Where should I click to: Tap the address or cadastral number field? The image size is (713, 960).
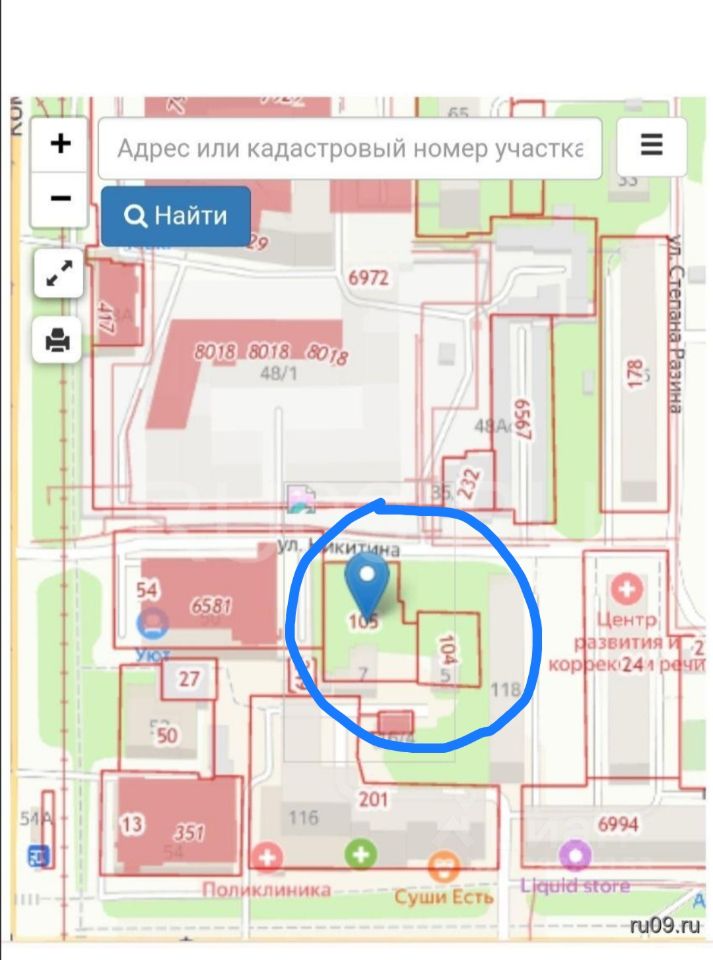pos(350,149)
